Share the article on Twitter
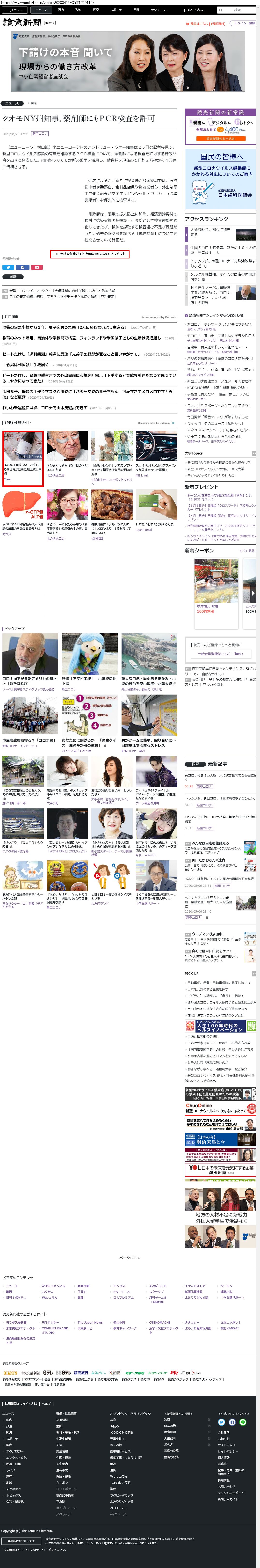This screenshot has height=1568, width=260. point(7,267)
